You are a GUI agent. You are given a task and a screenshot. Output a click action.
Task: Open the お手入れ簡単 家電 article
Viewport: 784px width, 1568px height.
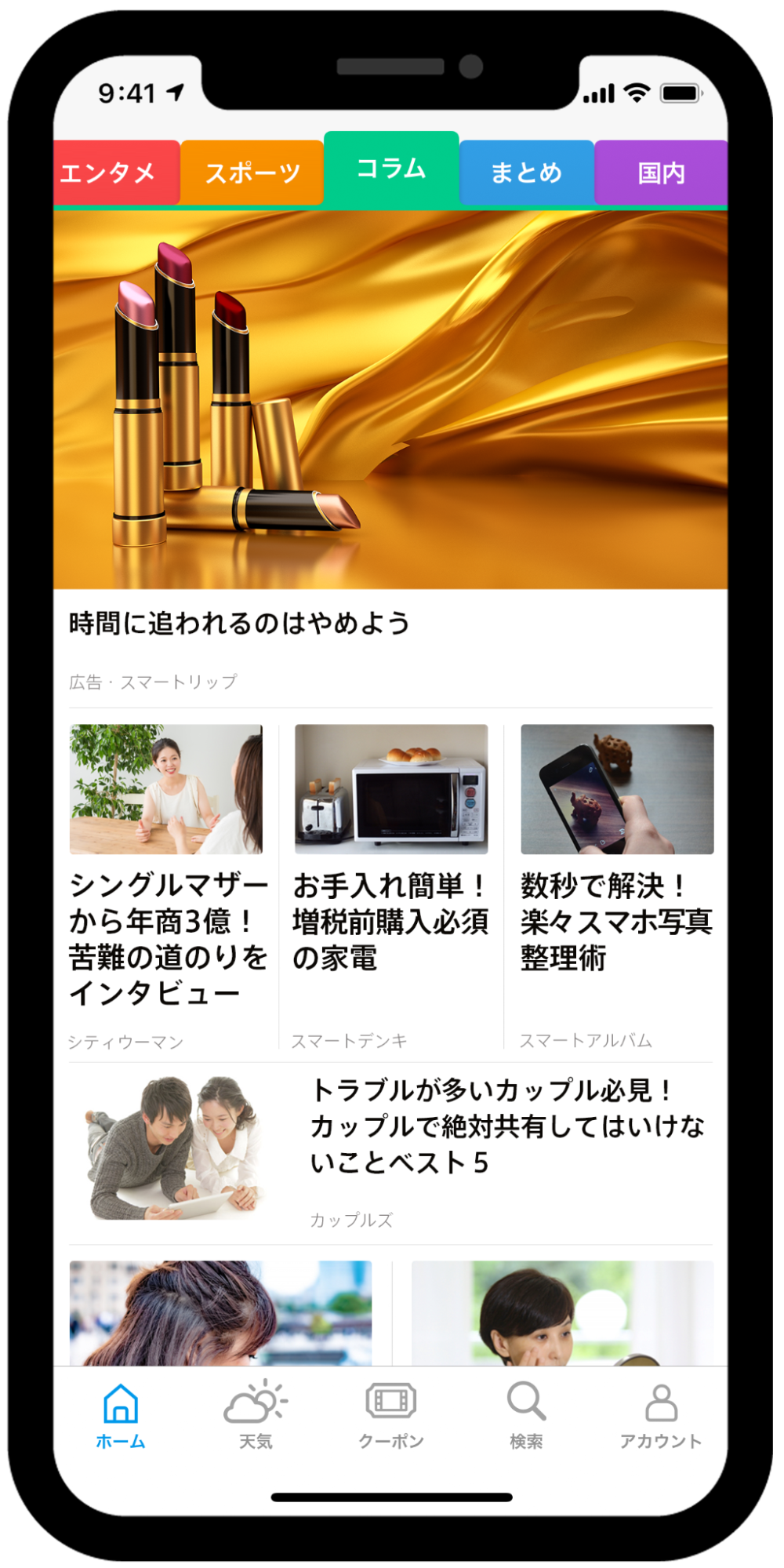pyautogui.click(x=390, y=886)
